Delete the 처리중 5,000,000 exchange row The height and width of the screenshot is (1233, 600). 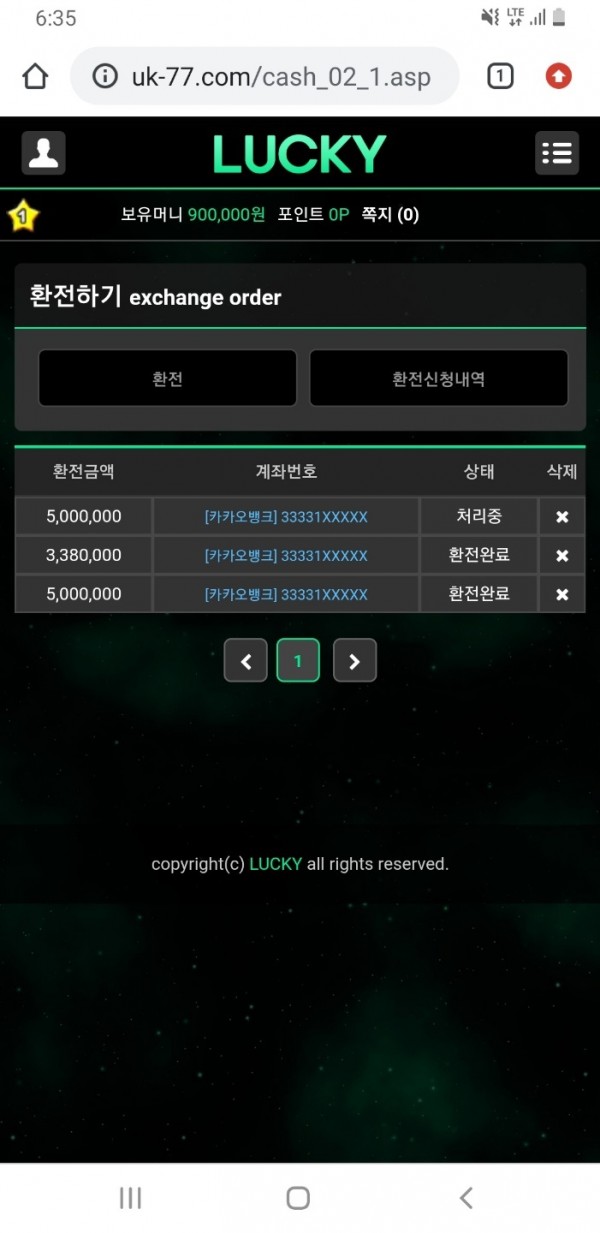click(x=562, y=517)
